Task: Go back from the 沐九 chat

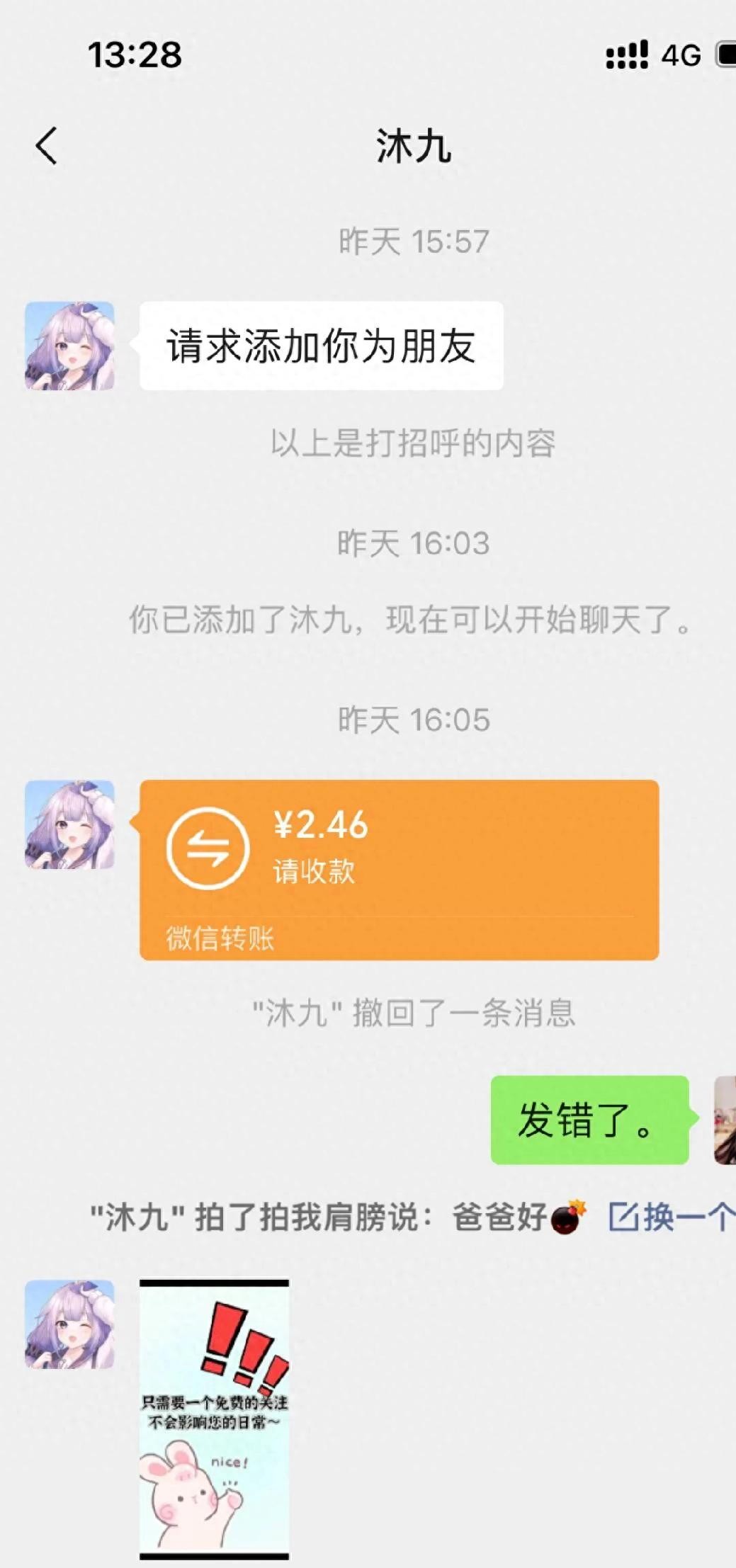Action: tap(47, 147)
